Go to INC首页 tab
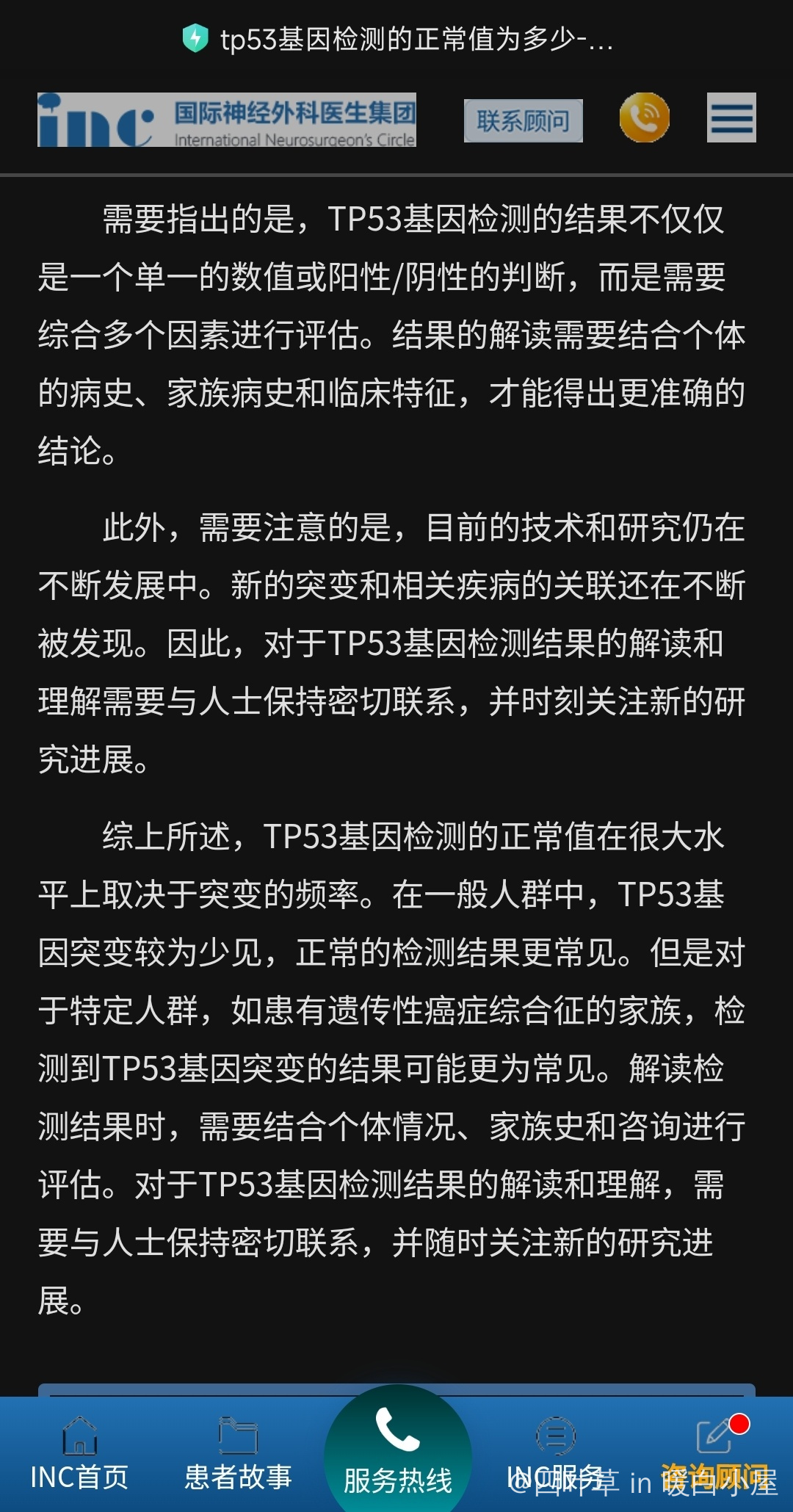The image size is (793, 1512). tap(79, 1455)
